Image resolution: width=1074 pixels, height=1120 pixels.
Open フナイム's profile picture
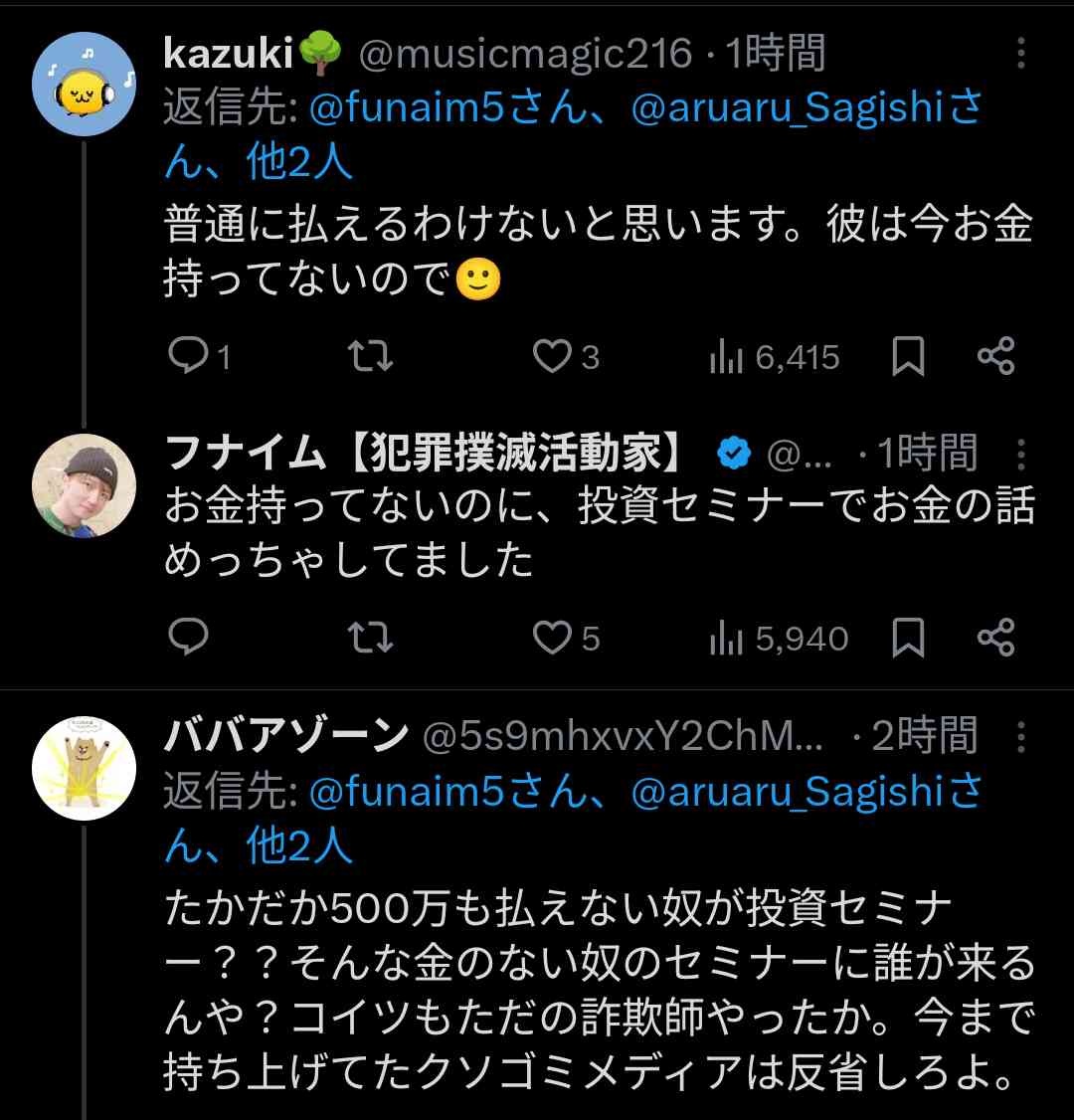tap(84, 484)
